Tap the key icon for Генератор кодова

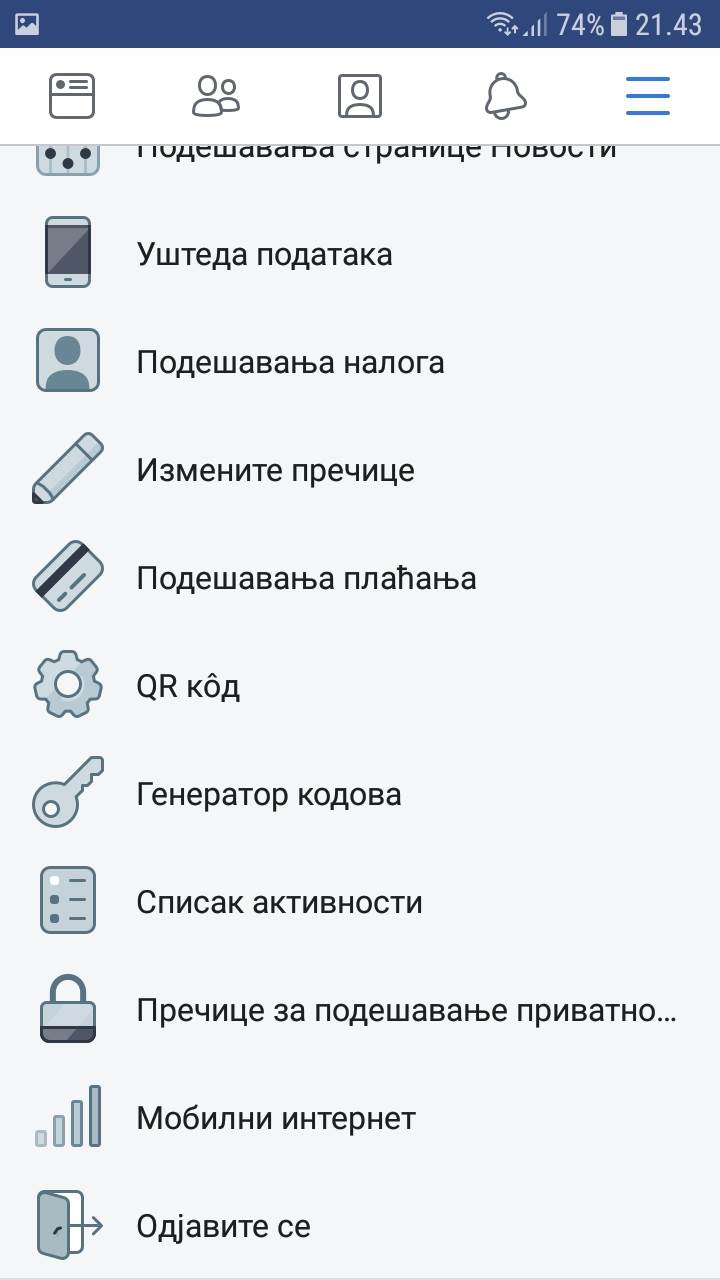(x=67, y=793)
